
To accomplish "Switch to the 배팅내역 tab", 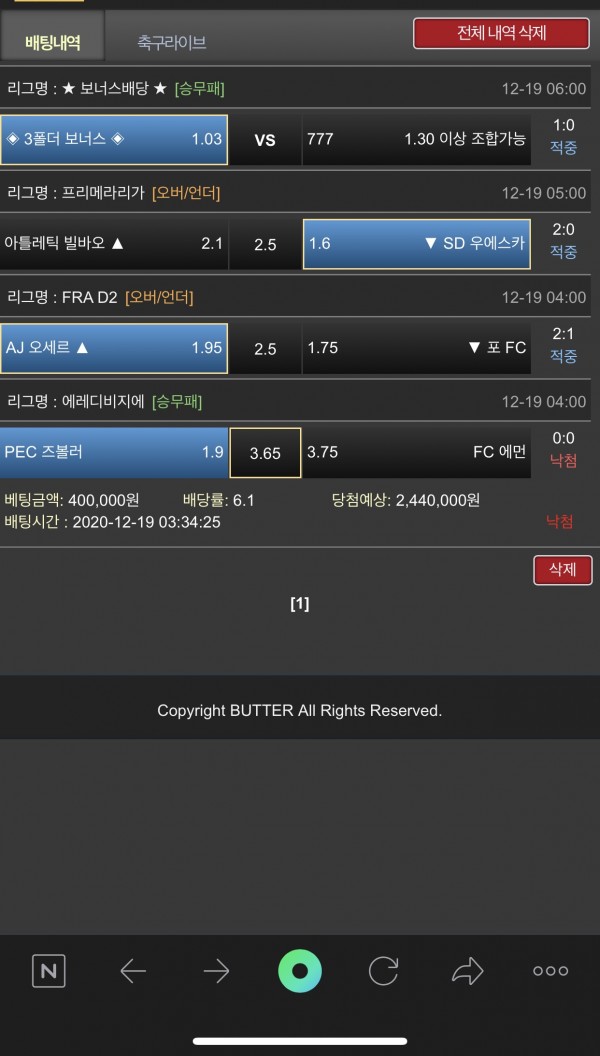I will [x=52, y=42].
